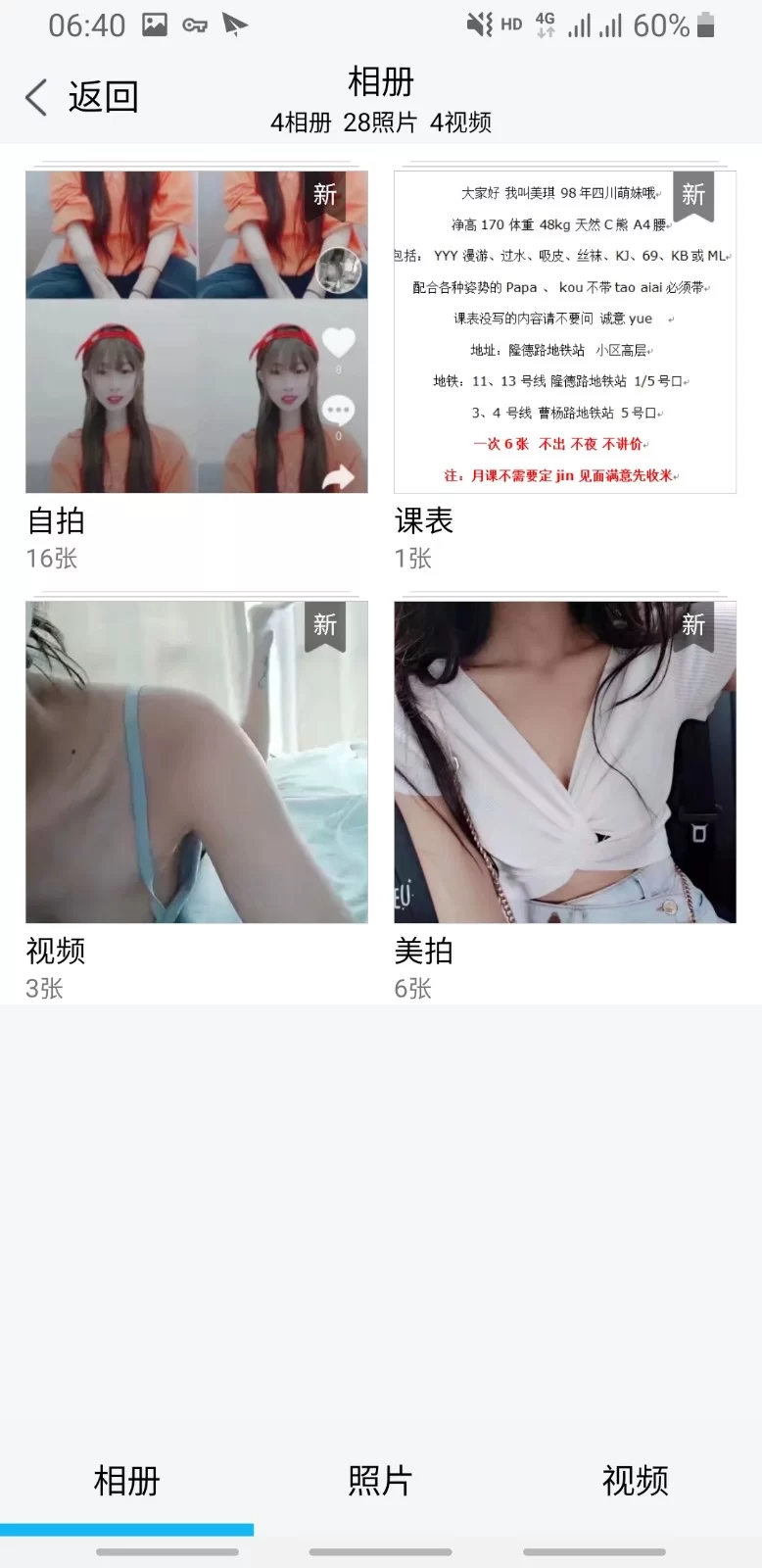
Task: Select the 相册 tab
Action: tap(126, 1480)
